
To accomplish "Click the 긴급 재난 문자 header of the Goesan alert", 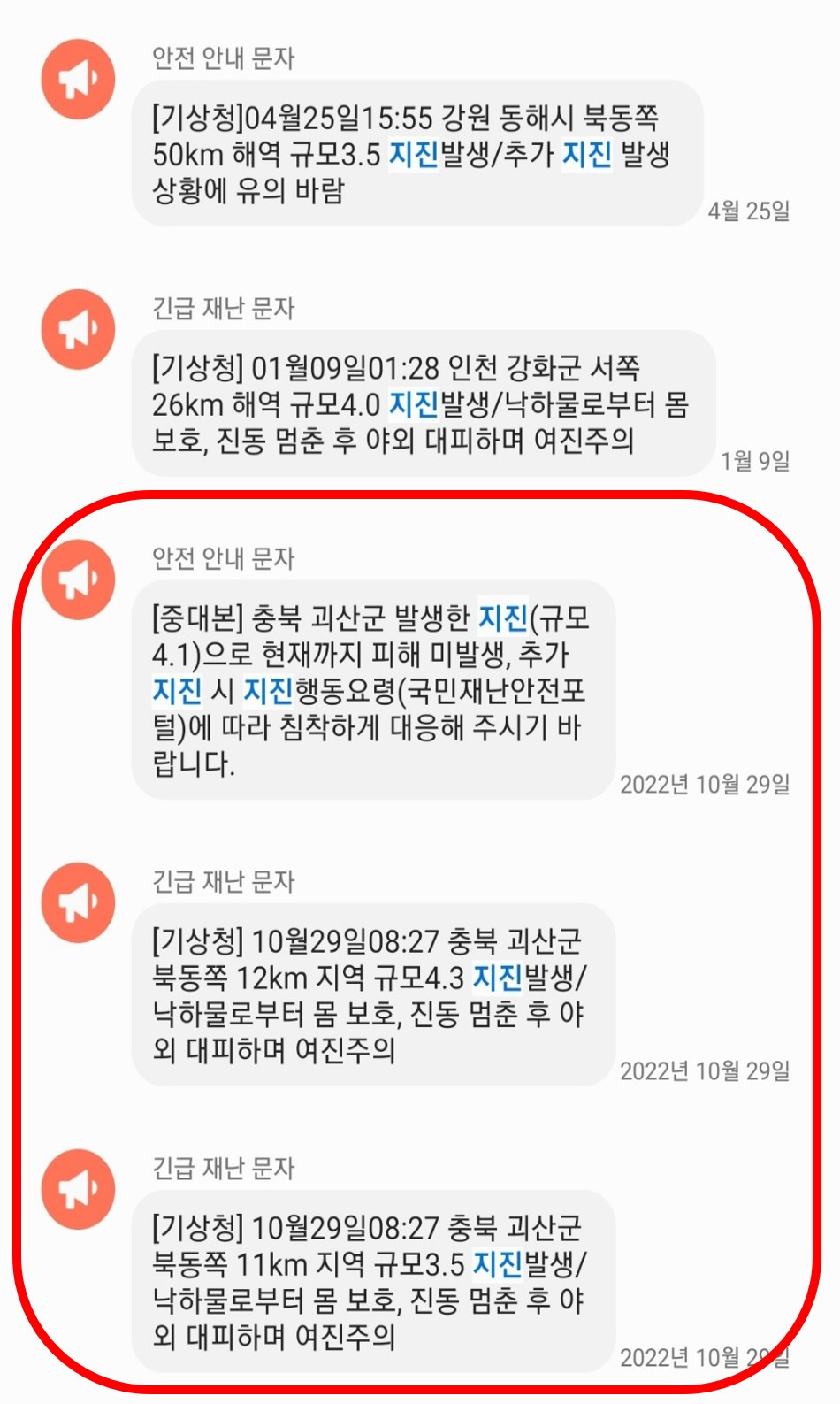I will [x=224, y=881].
